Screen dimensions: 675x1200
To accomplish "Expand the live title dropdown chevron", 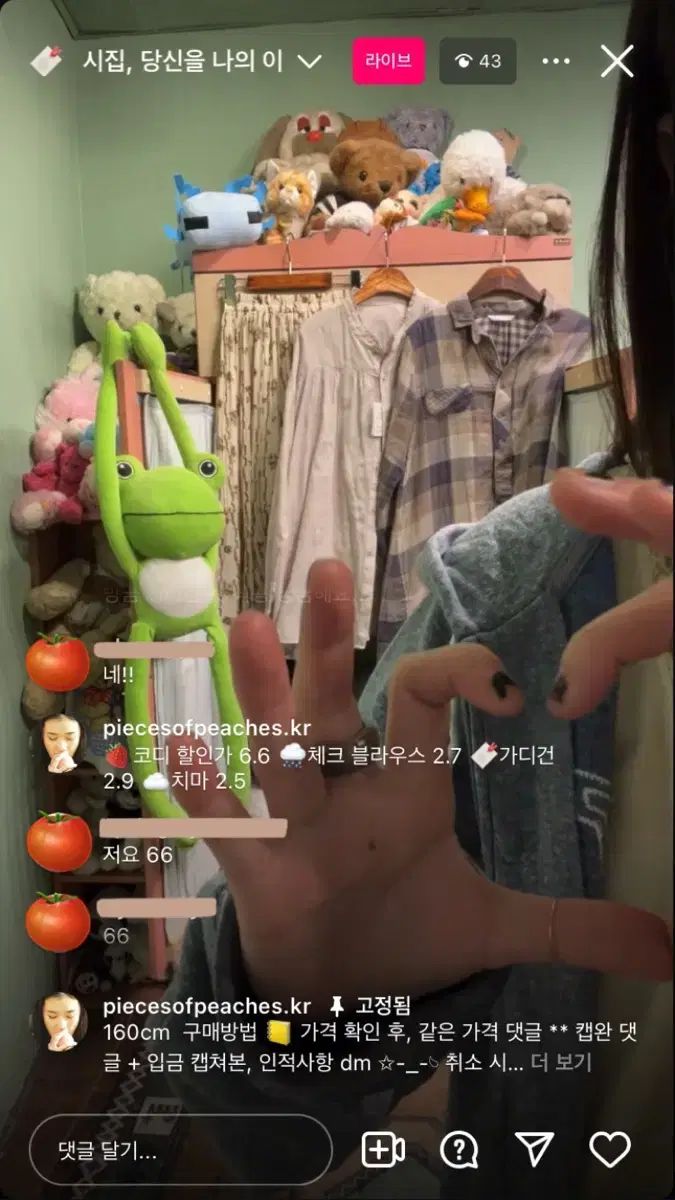I will (310, 61).
